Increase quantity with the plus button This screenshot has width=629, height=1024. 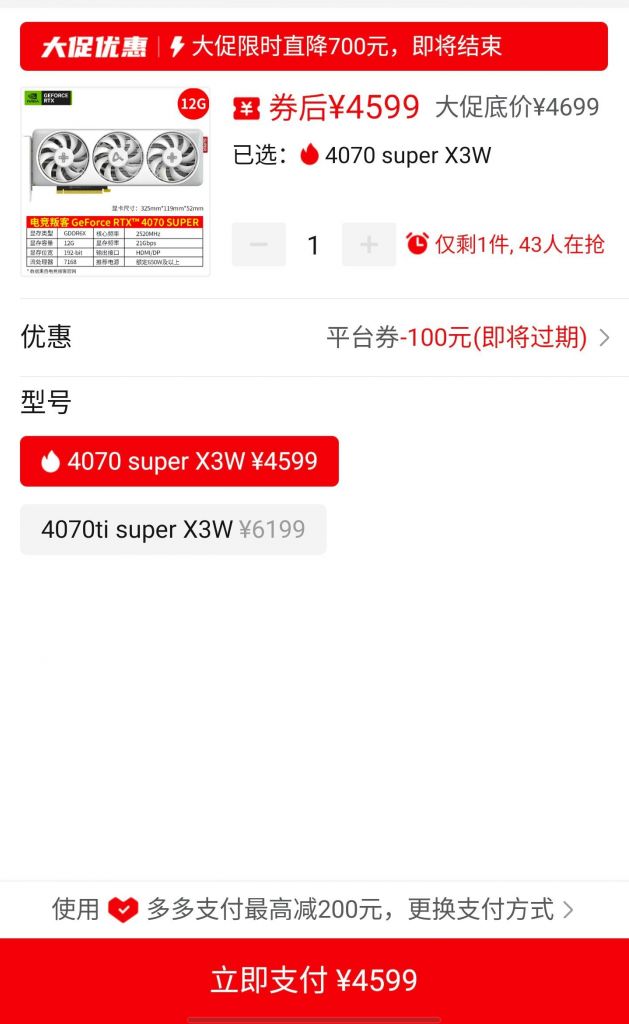[x=369, y=244]
